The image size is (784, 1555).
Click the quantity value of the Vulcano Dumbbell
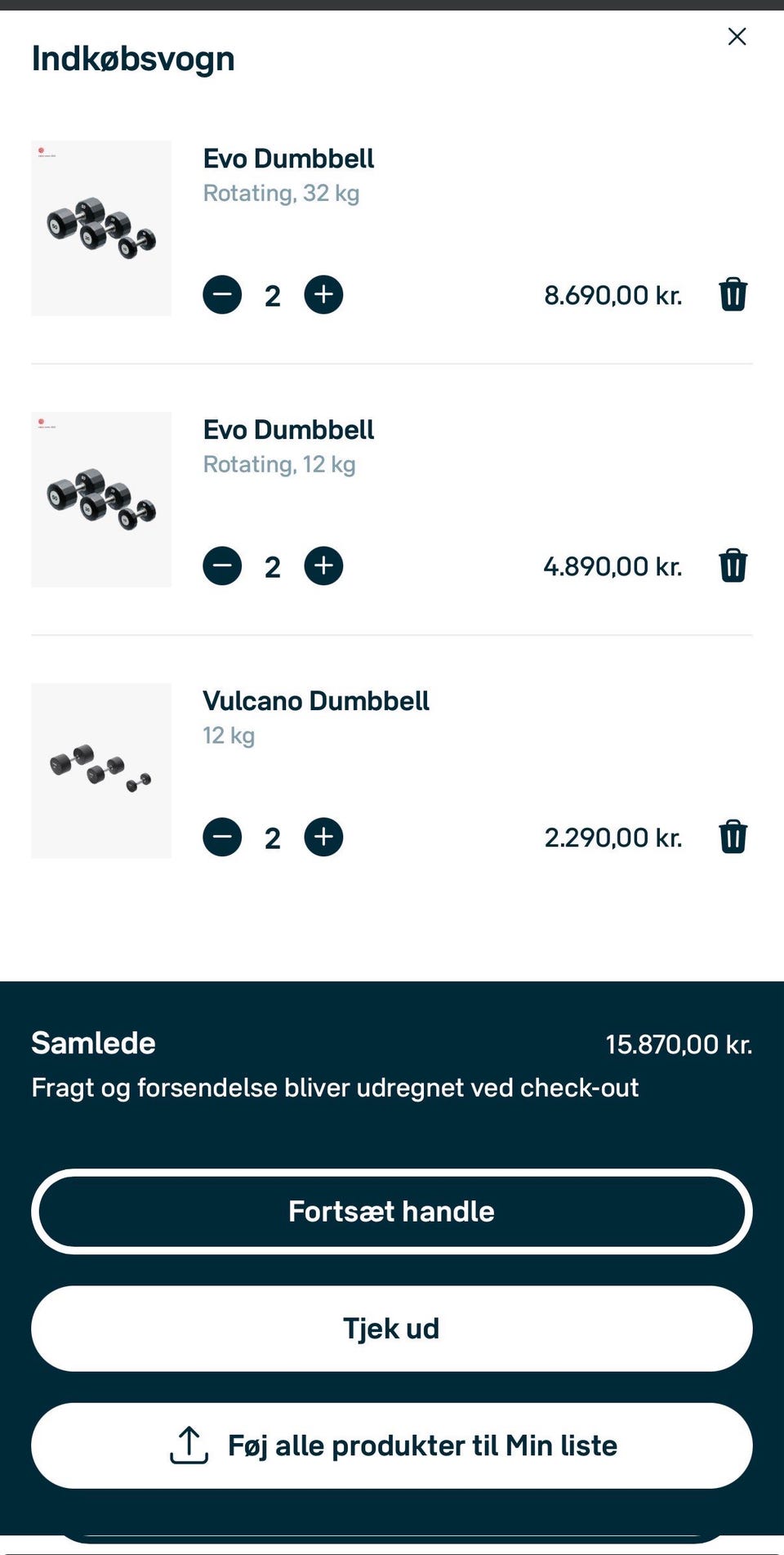(x=272, y=837)
